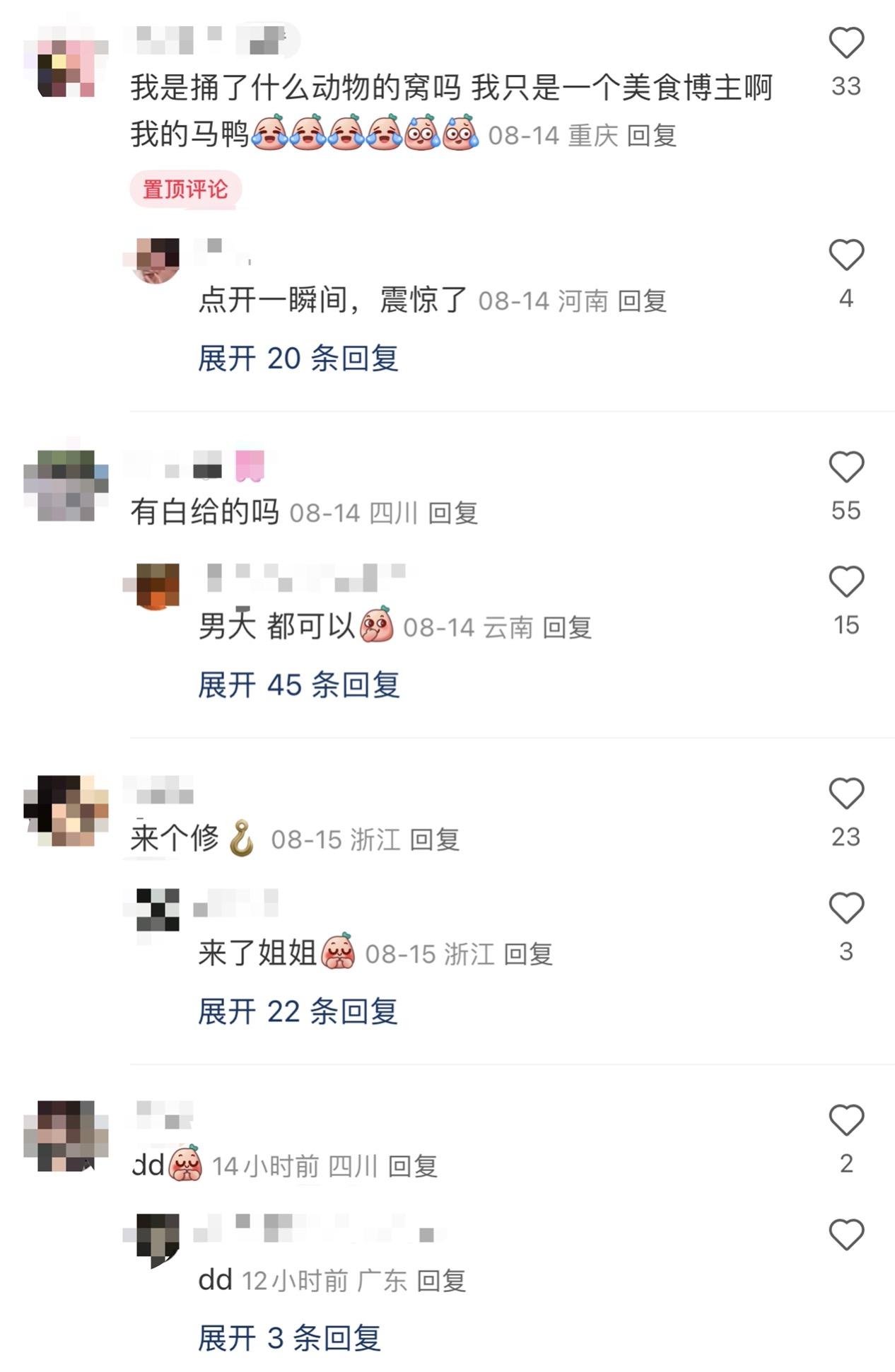Image resolution: width=895 pixels, height=1372 pixels.
Task: Expand the 45 replies under 男大 都可以
Action: pyautogui.click(x=297, y=685)
